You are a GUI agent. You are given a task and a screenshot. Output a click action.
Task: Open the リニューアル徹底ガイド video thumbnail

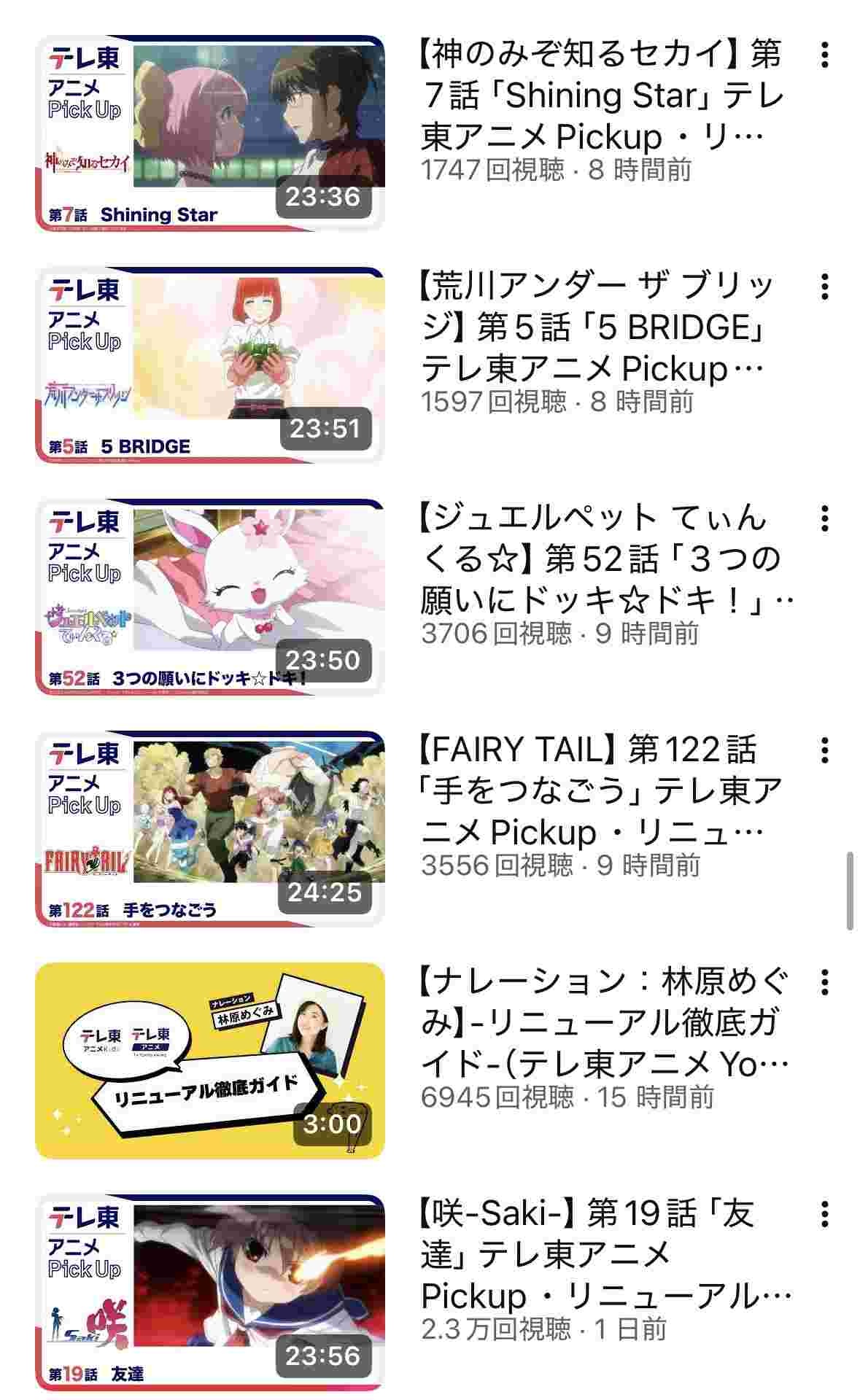click(210, 1060)
